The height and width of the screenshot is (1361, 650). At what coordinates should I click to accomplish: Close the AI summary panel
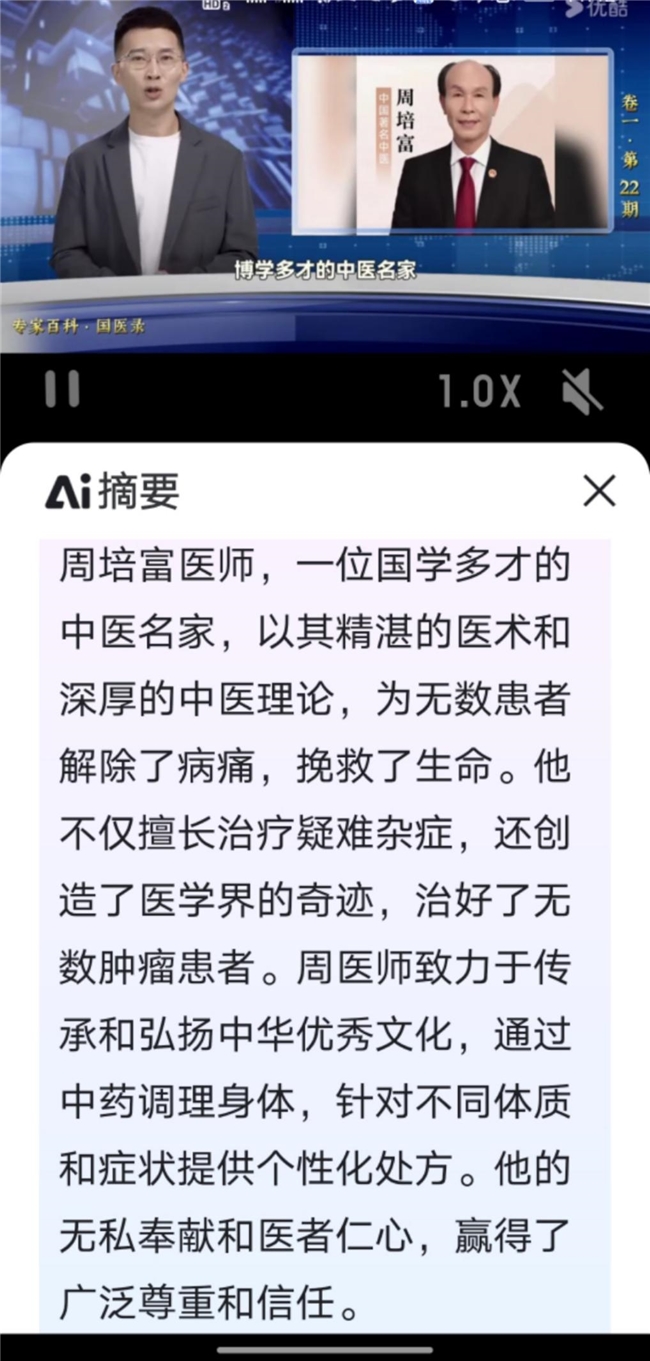(x=598, y=491)
